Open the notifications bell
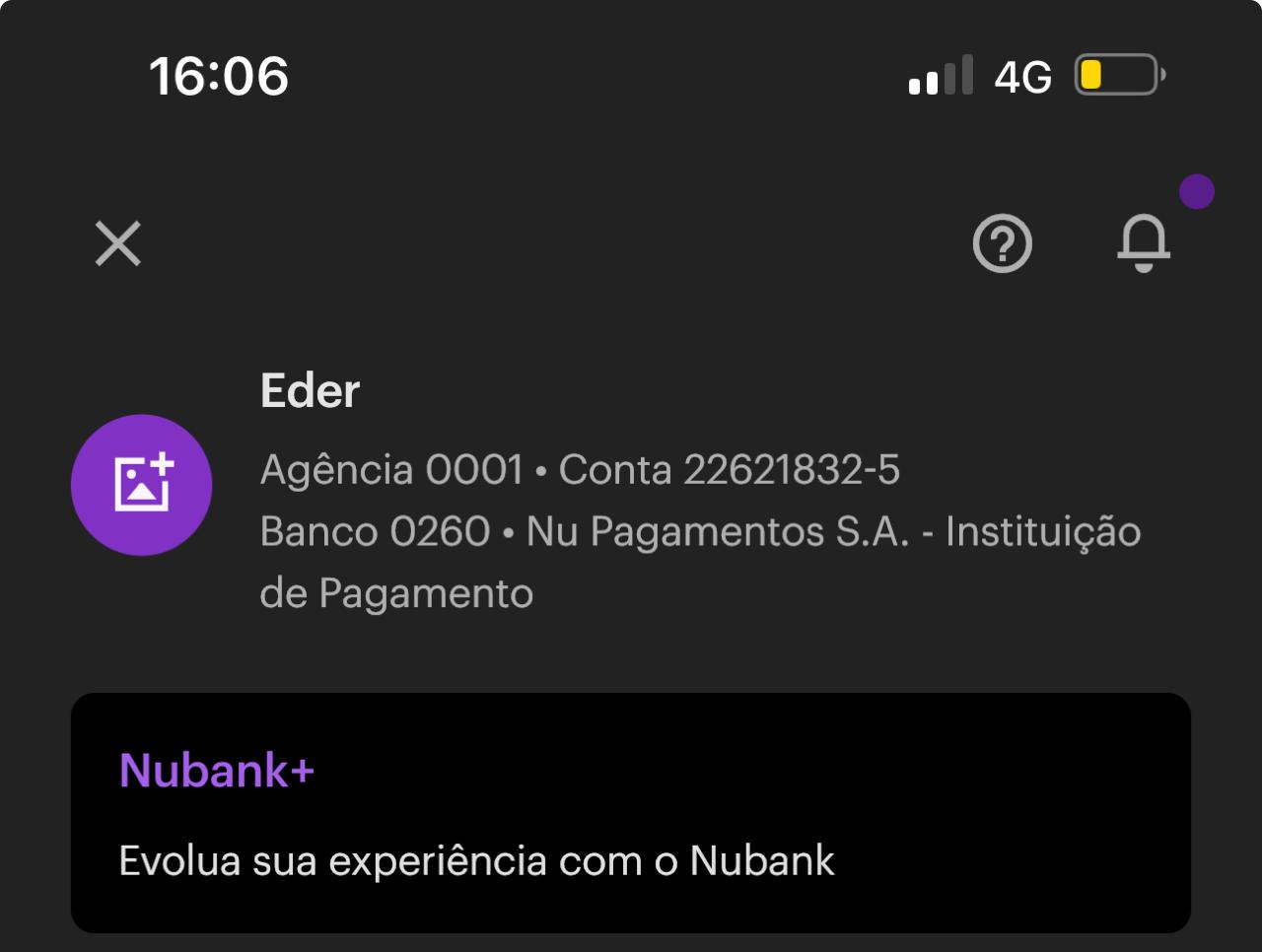The height and width of the screenshot is (952, 1262). tap(1143, 243)
